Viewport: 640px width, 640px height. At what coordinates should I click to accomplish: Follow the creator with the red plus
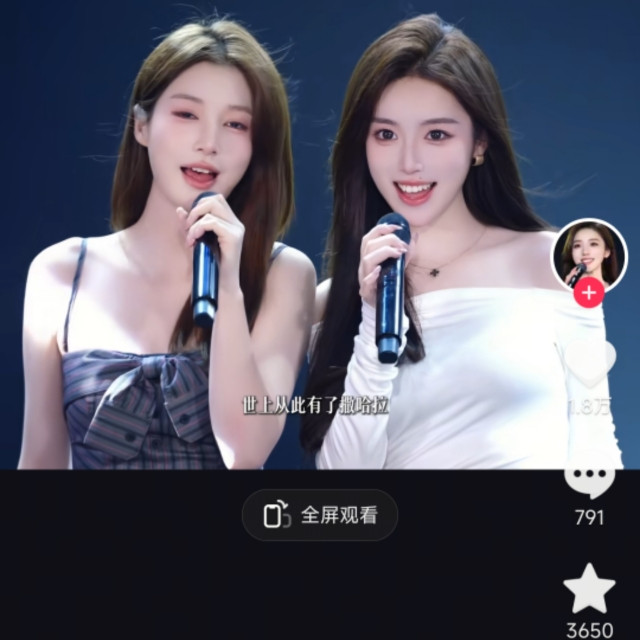589,293
